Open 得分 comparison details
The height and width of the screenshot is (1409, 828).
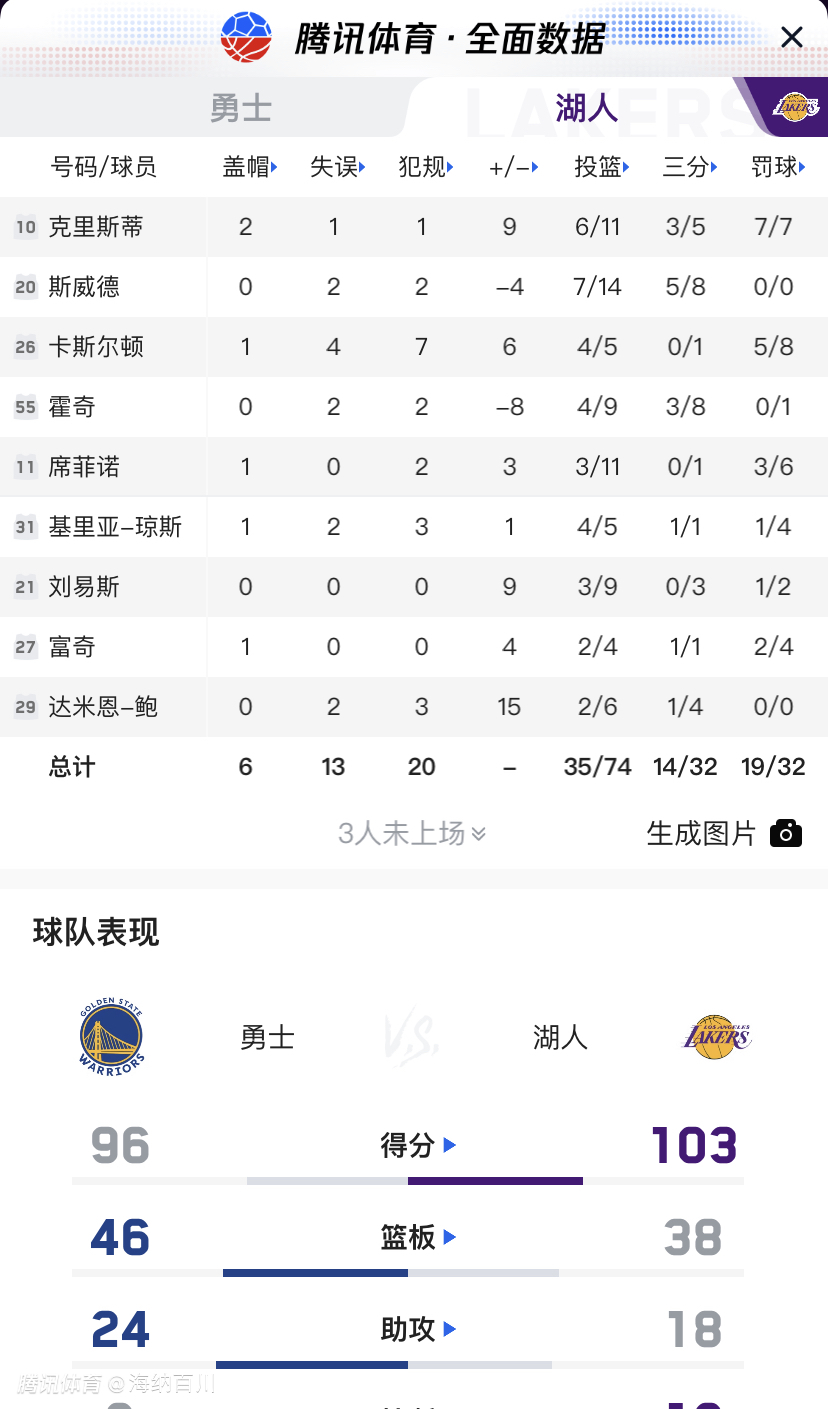click(x=417, y=1145)
